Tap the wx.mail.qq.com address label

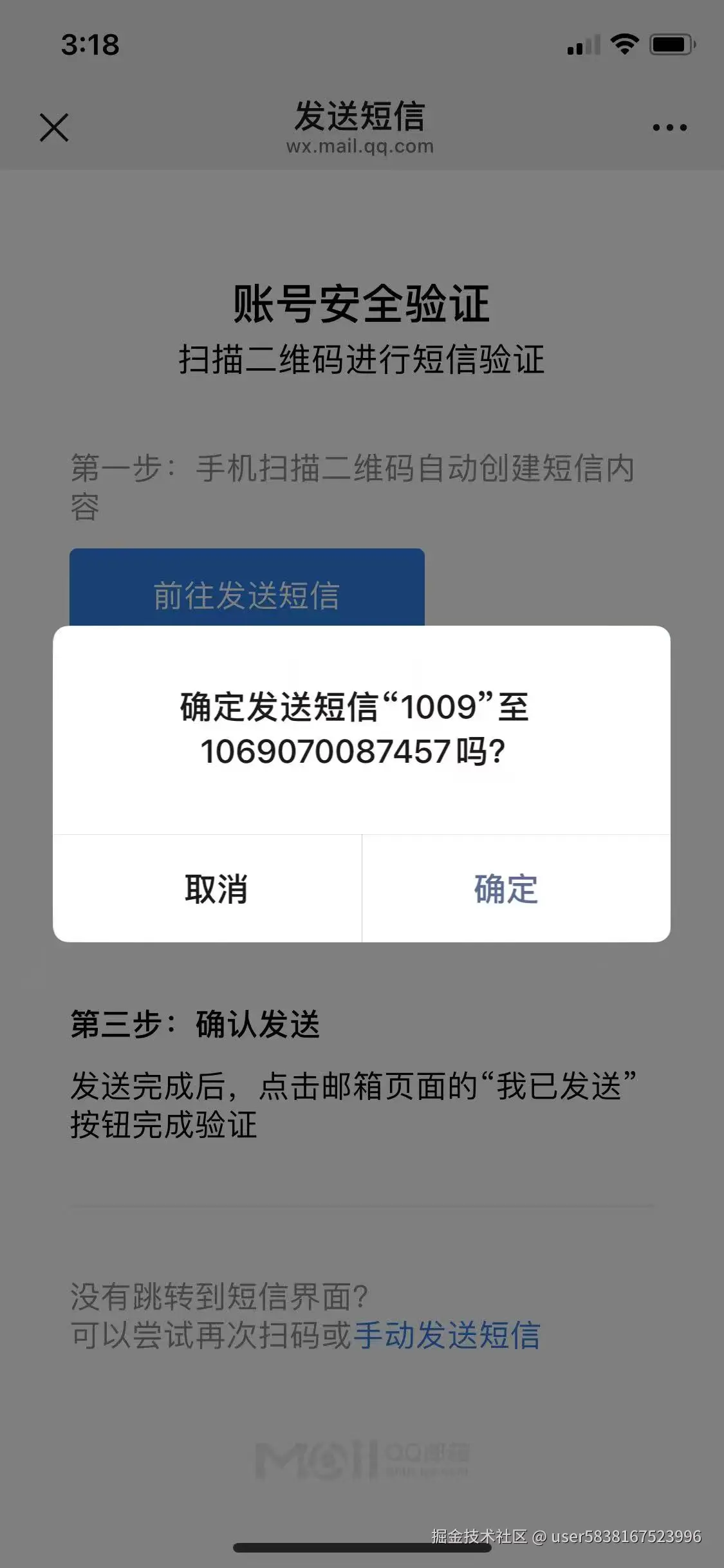click(362, 147)
